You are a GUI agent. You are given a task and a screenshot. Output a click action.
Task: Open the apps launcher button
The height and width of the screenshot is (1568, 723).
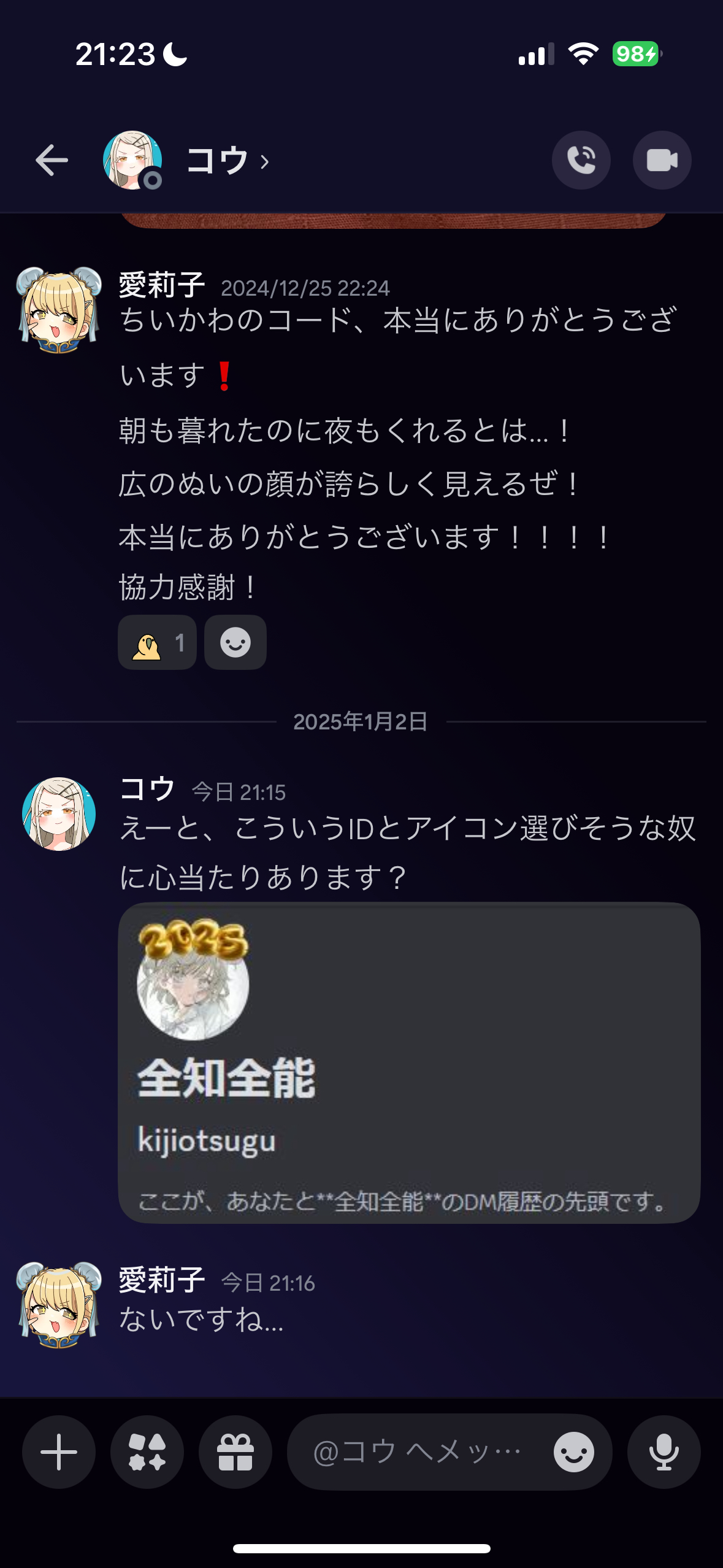(147, 1452)
